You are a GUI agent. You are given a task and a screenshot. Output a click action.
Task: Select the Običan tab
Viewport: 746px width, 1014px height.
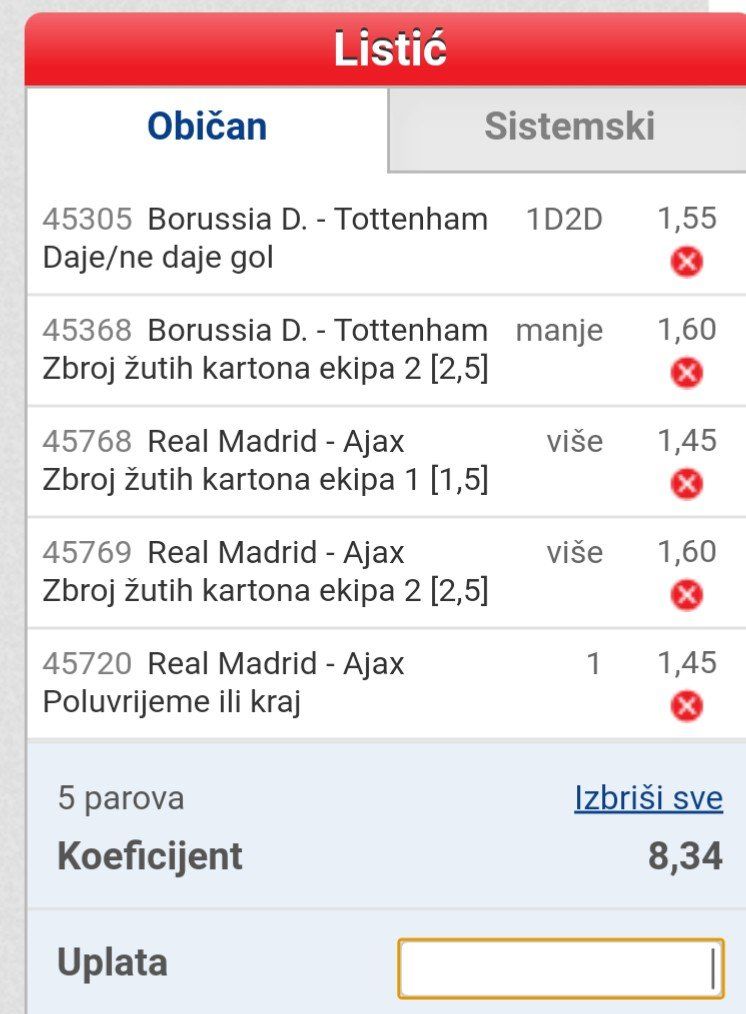[x=207, y=127]
